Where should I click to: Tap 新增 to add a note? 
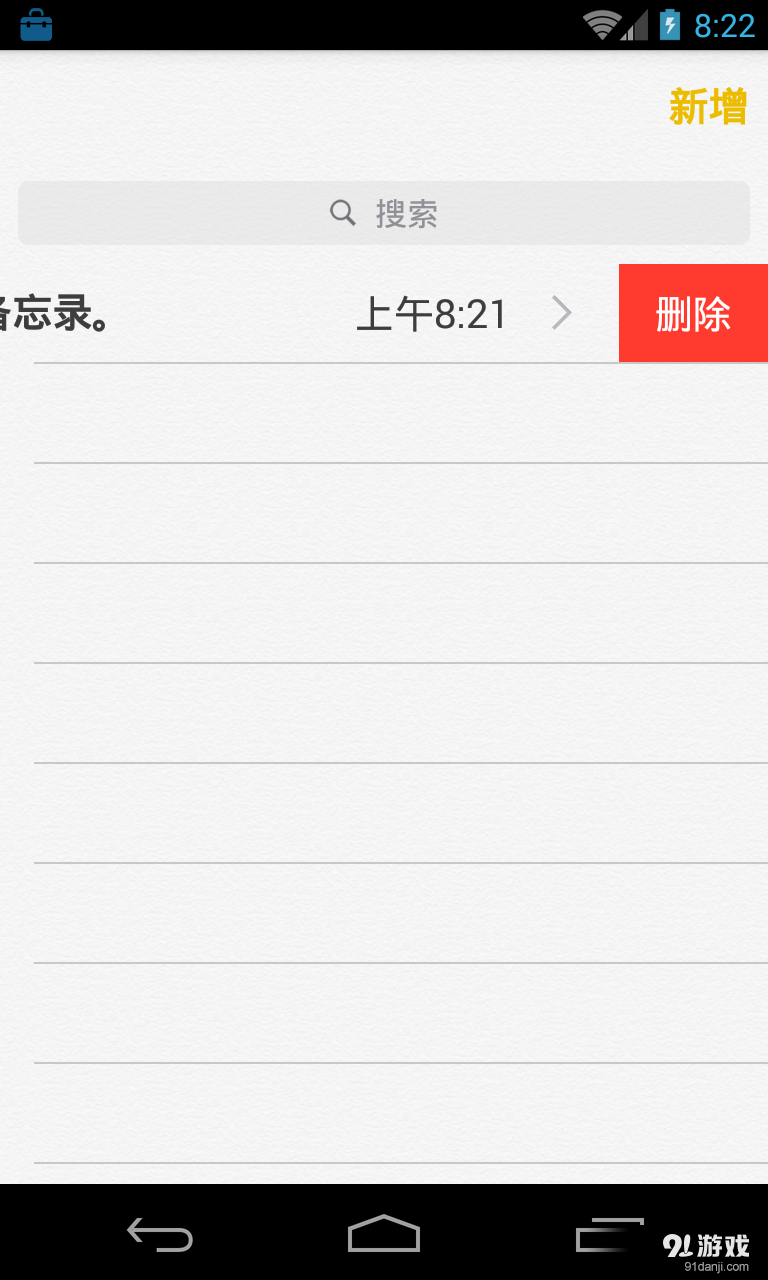707,106
